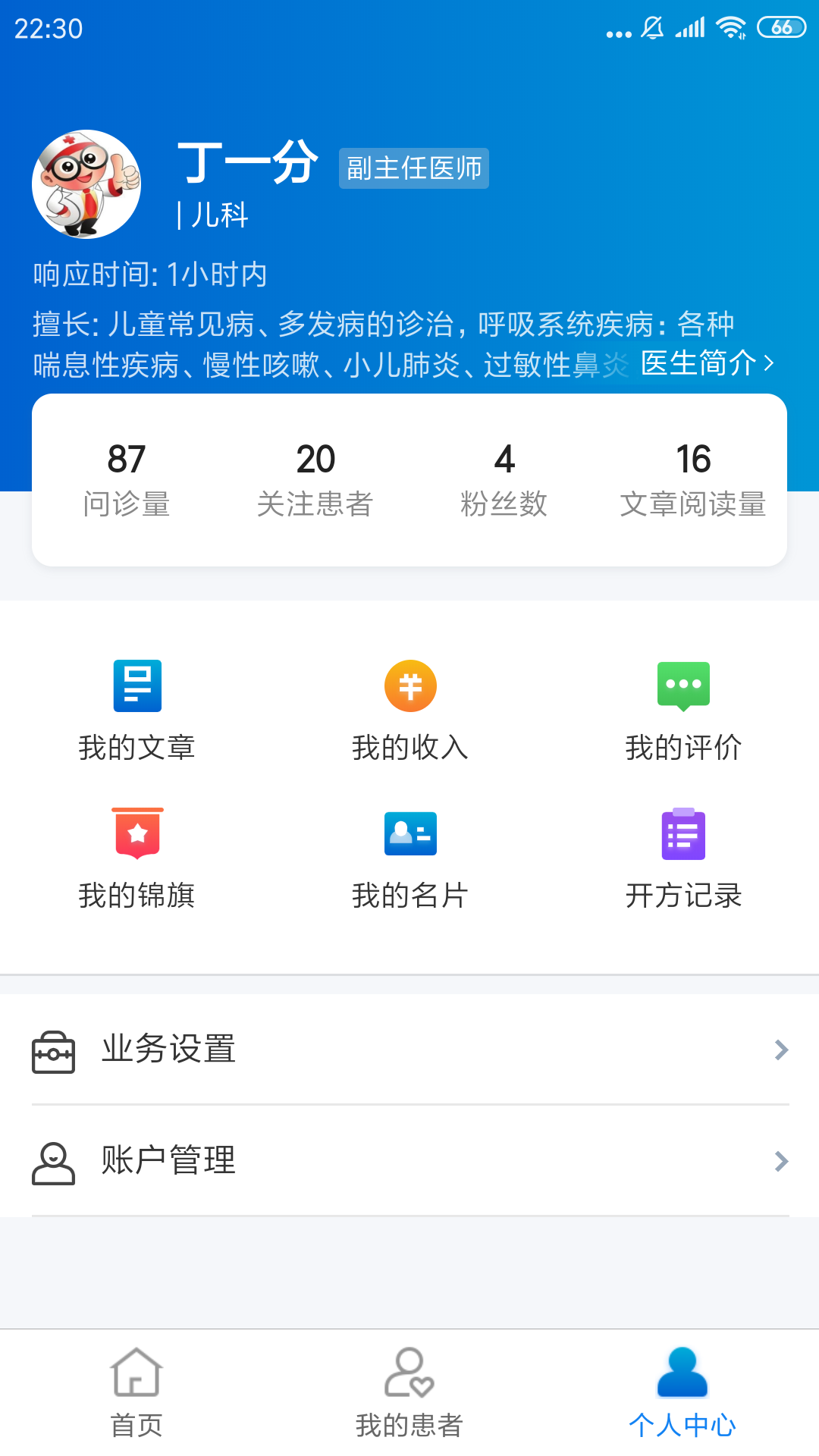This screenshot has height=1456, width=819.
Task: Open 我的文章 articles
Action: (x=137, y=711)
